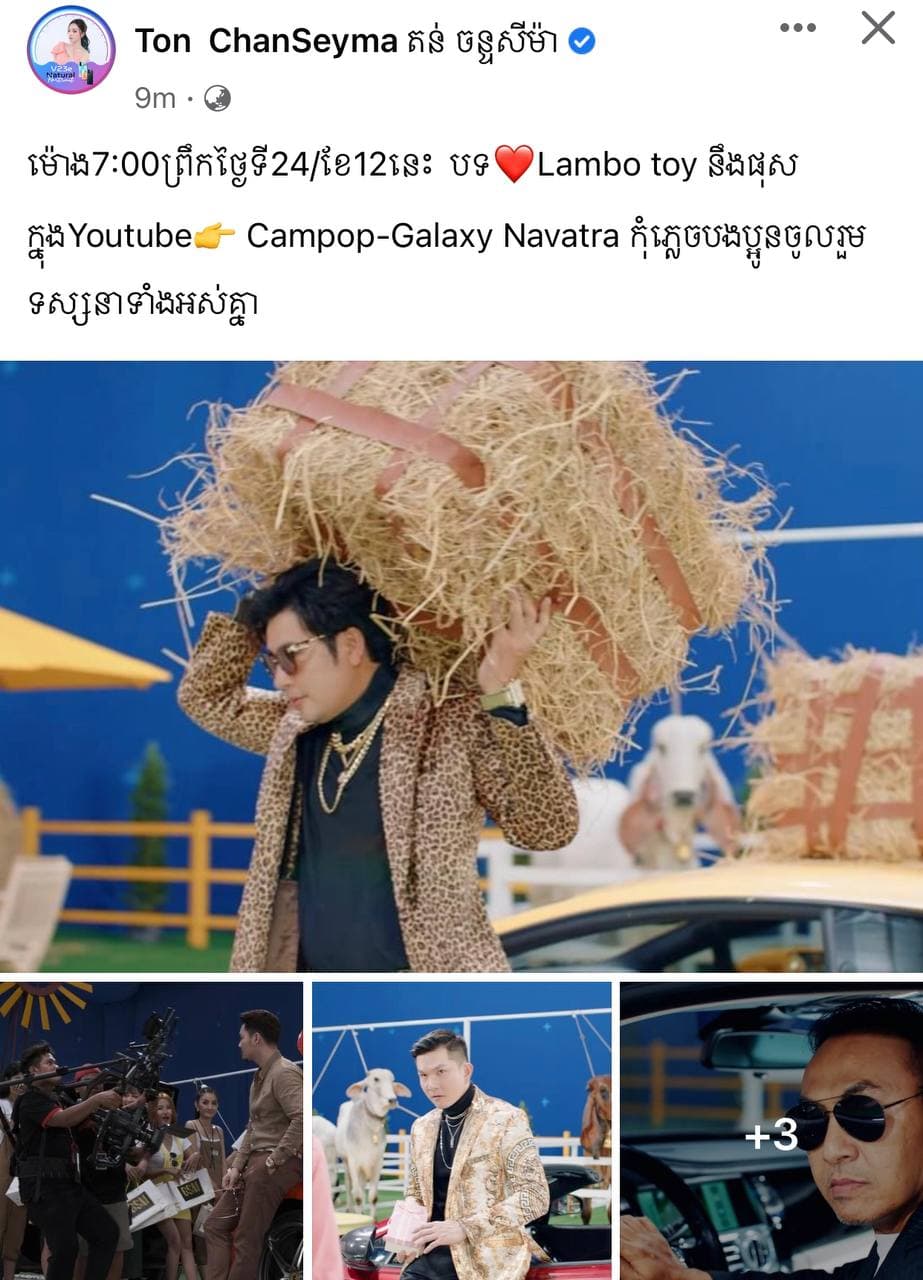Open Ton ChanSeyma's profile picture
Image resolution: width=923 pixels, height=1280 pixels.
[71, 49]
